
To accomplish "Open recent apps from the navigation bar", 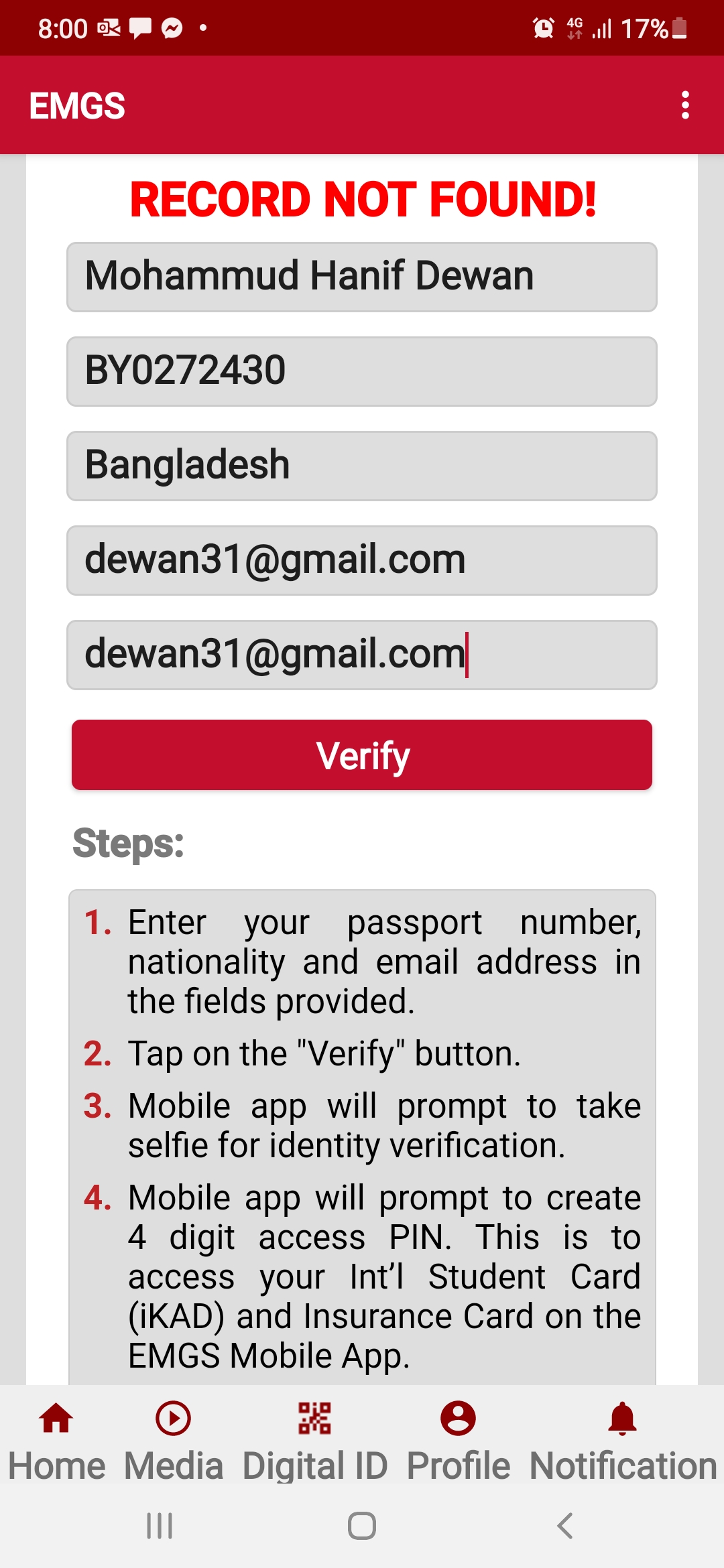I will coord(160,1526).
